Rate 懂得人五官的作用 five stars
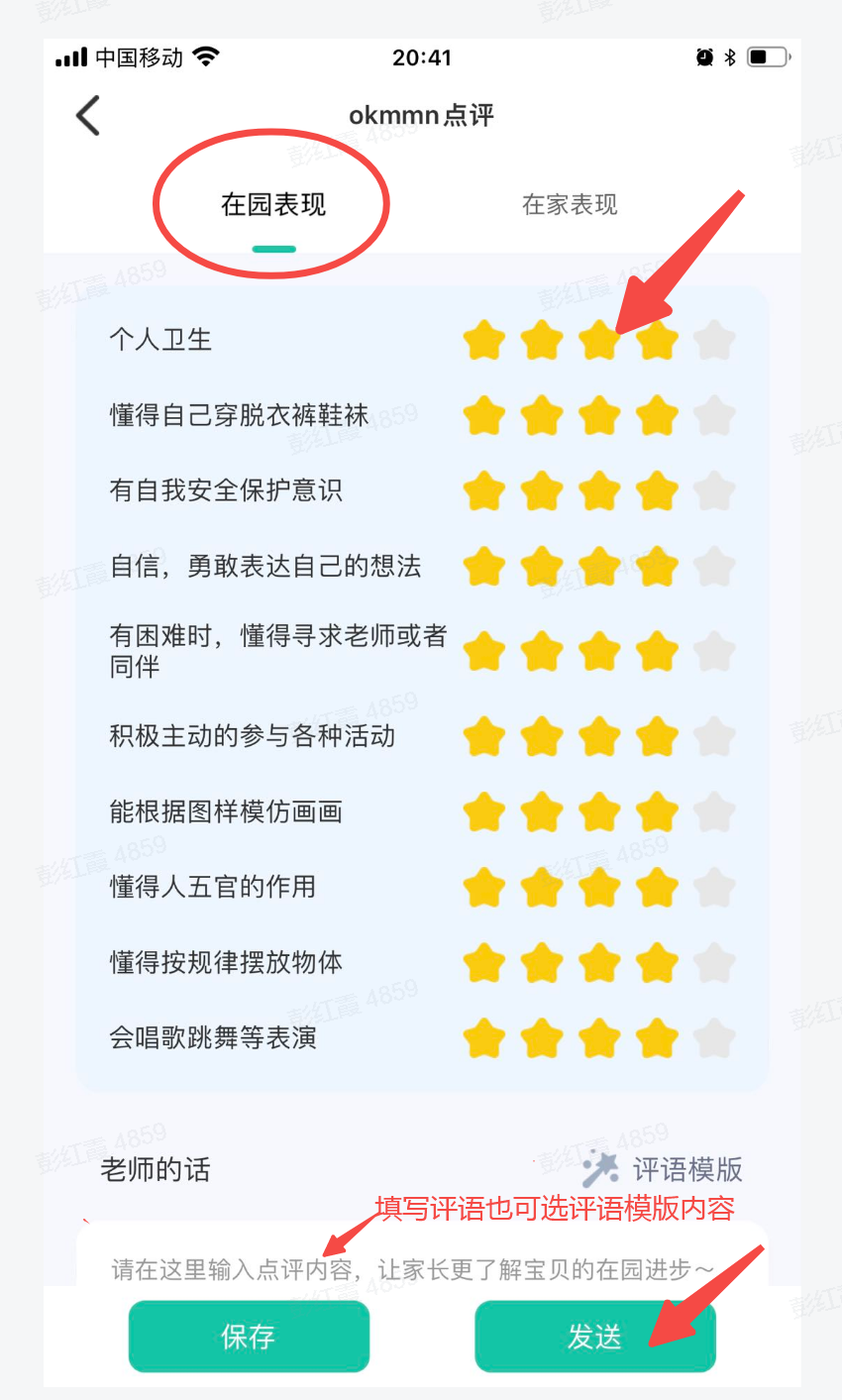 pos(714,888)
